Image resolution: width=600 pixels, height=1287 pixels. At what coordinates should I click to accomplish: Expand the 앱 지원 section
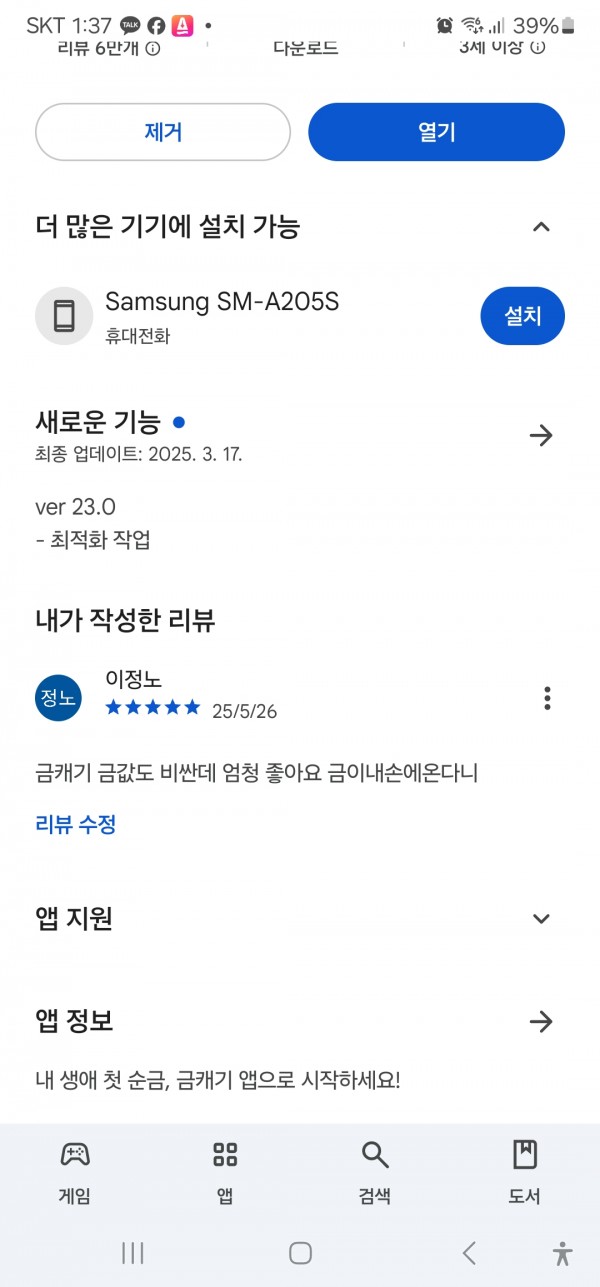[x=541, y=919]
